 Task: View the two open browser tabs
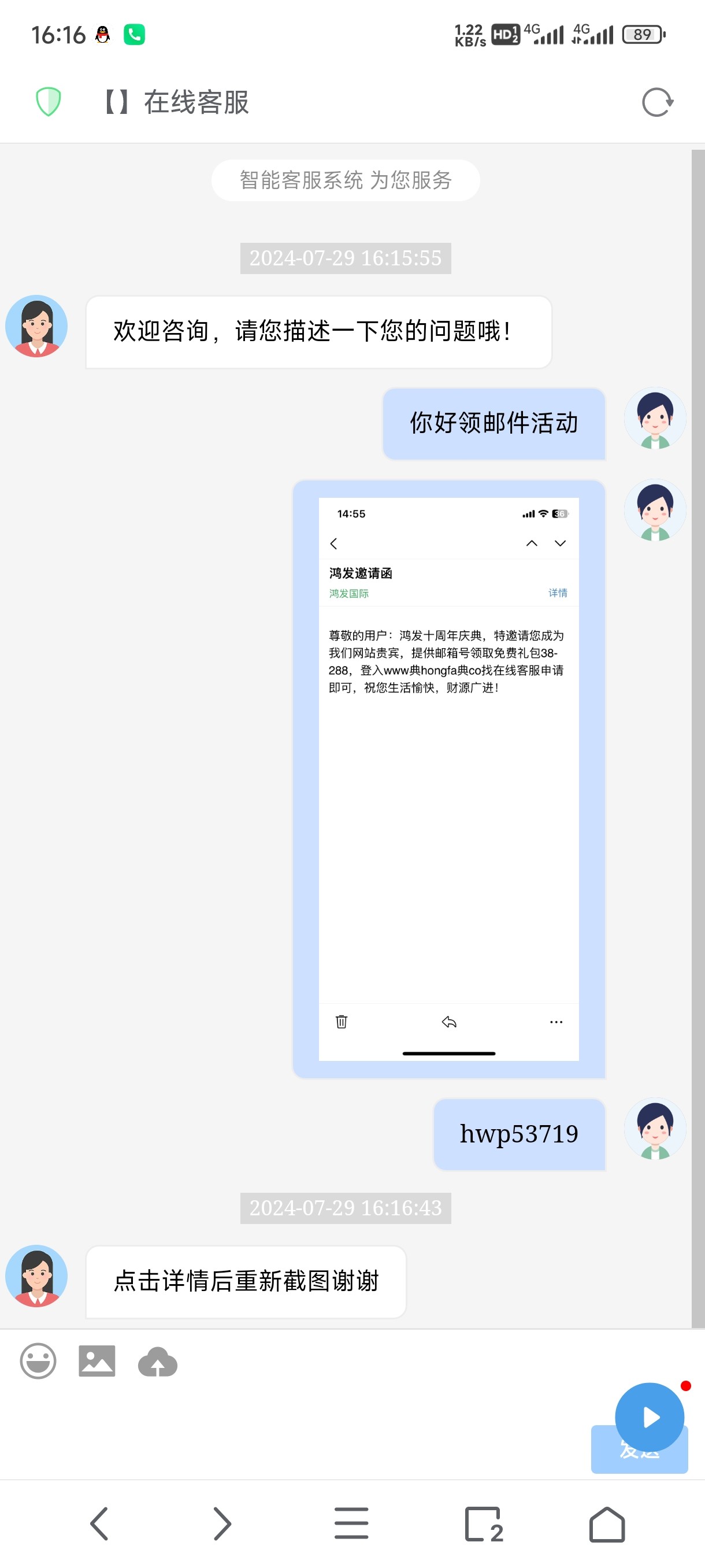pyautogui.click(x=484, y=1523)
